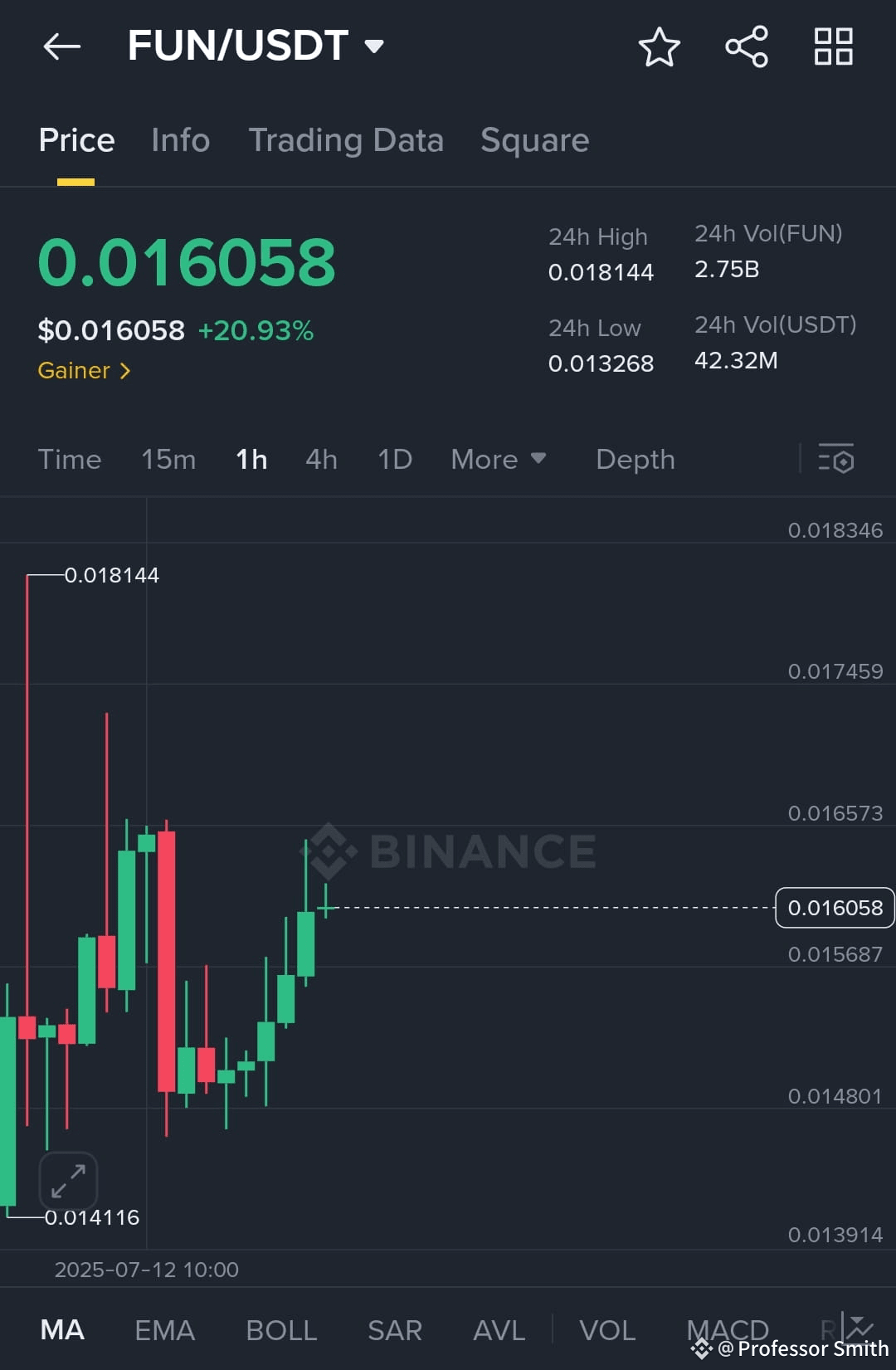Switch chart to 1D interval
The height and width of the screenshot is (1370, 896).
[x=393, y=459]
